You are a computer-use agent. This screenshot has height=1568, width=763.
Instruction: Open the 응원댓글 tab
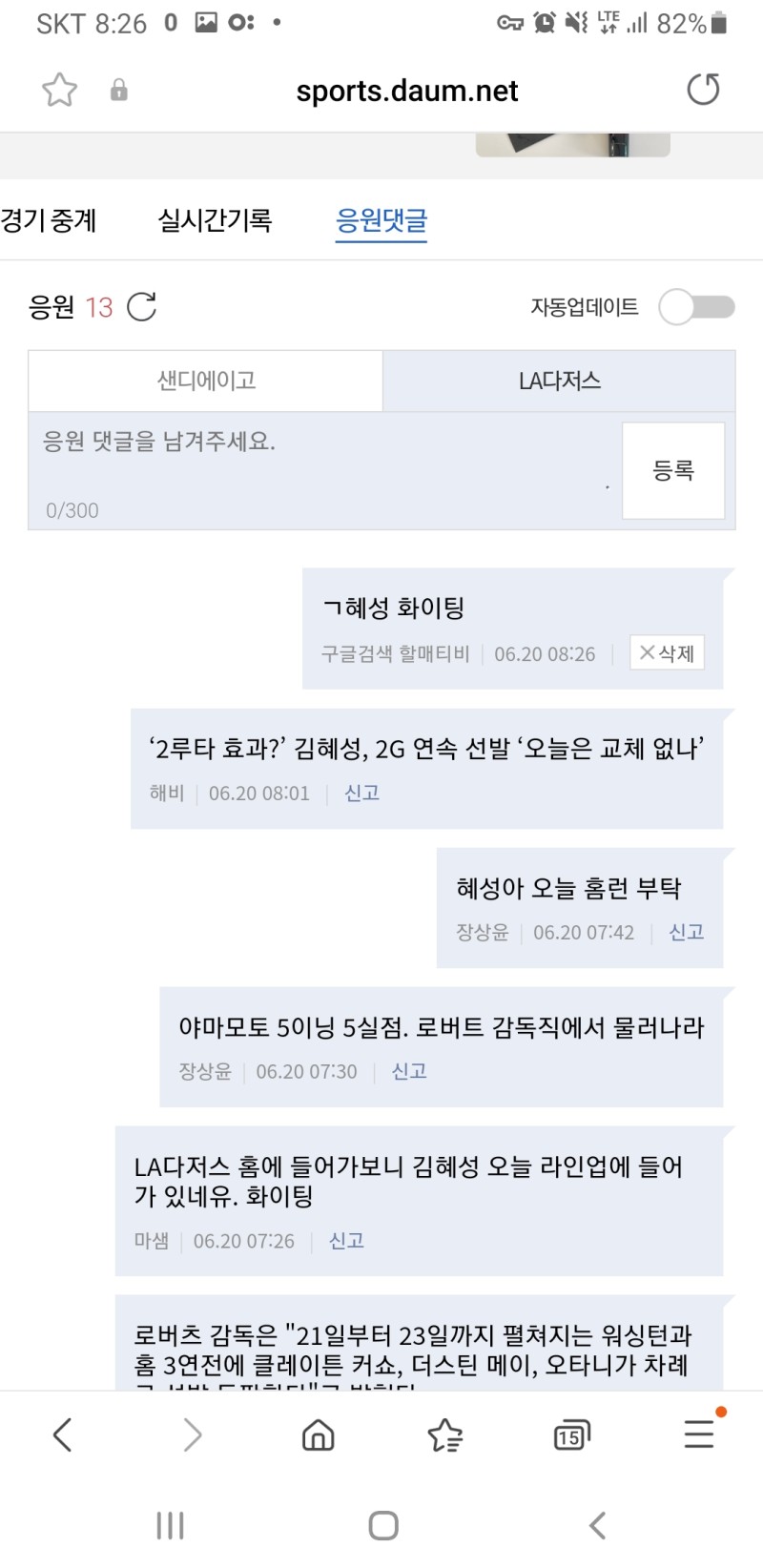tap(381, 220)
